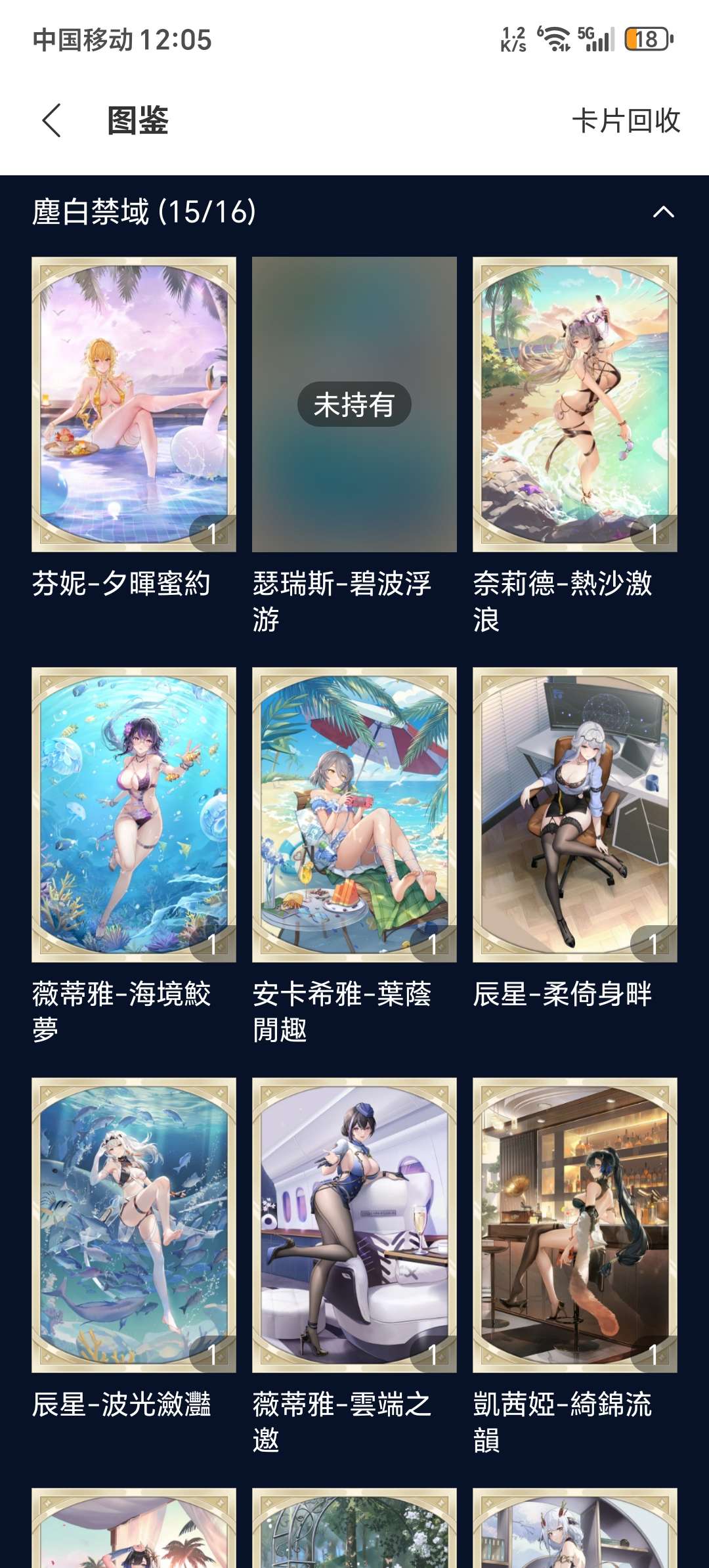Select the 薇蒂雅-海境鮫夢 card
The image size is (709, 1568).
[134, 814]
